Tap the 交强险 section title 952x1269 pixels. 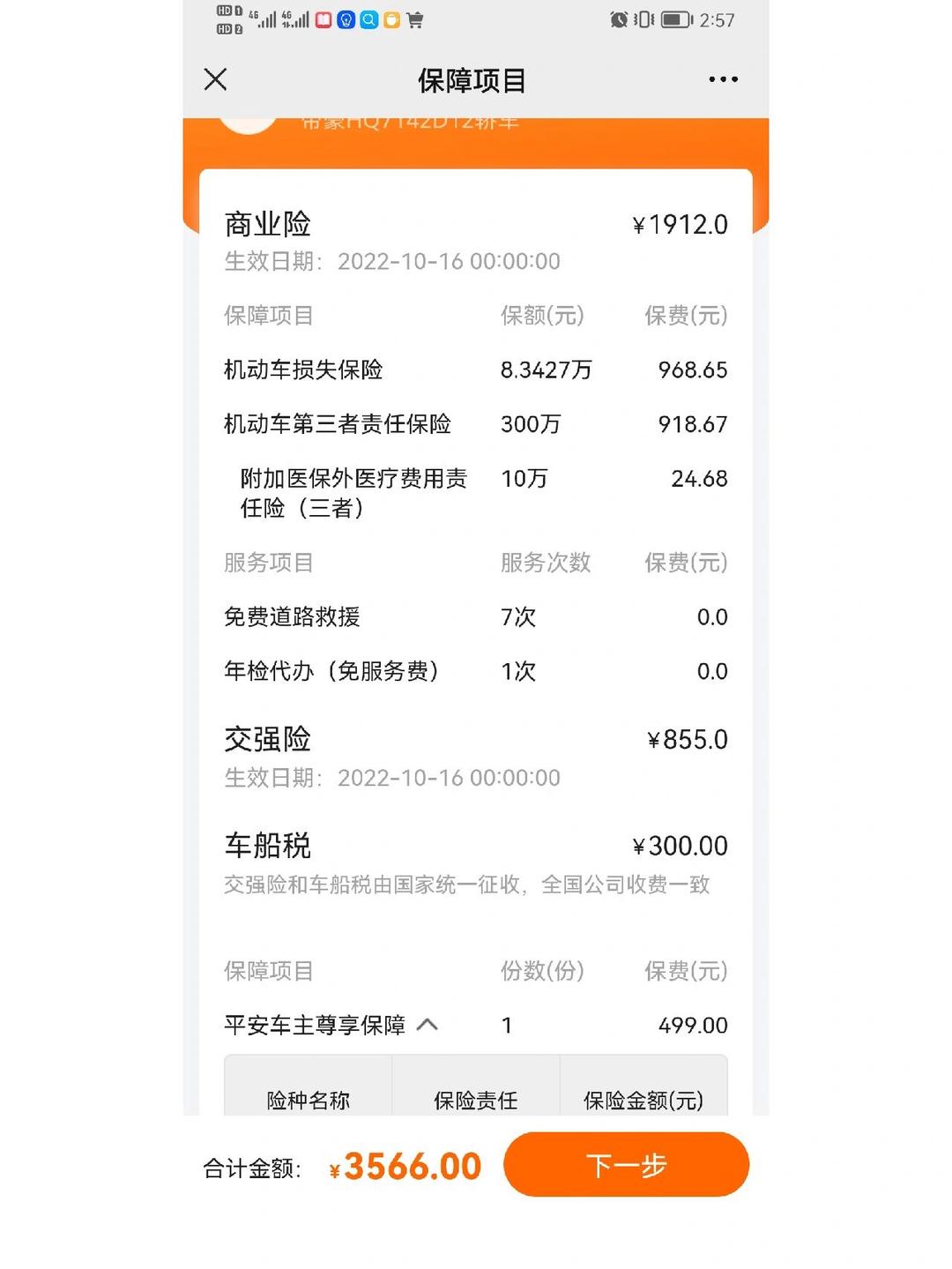[x=266, y=739]
